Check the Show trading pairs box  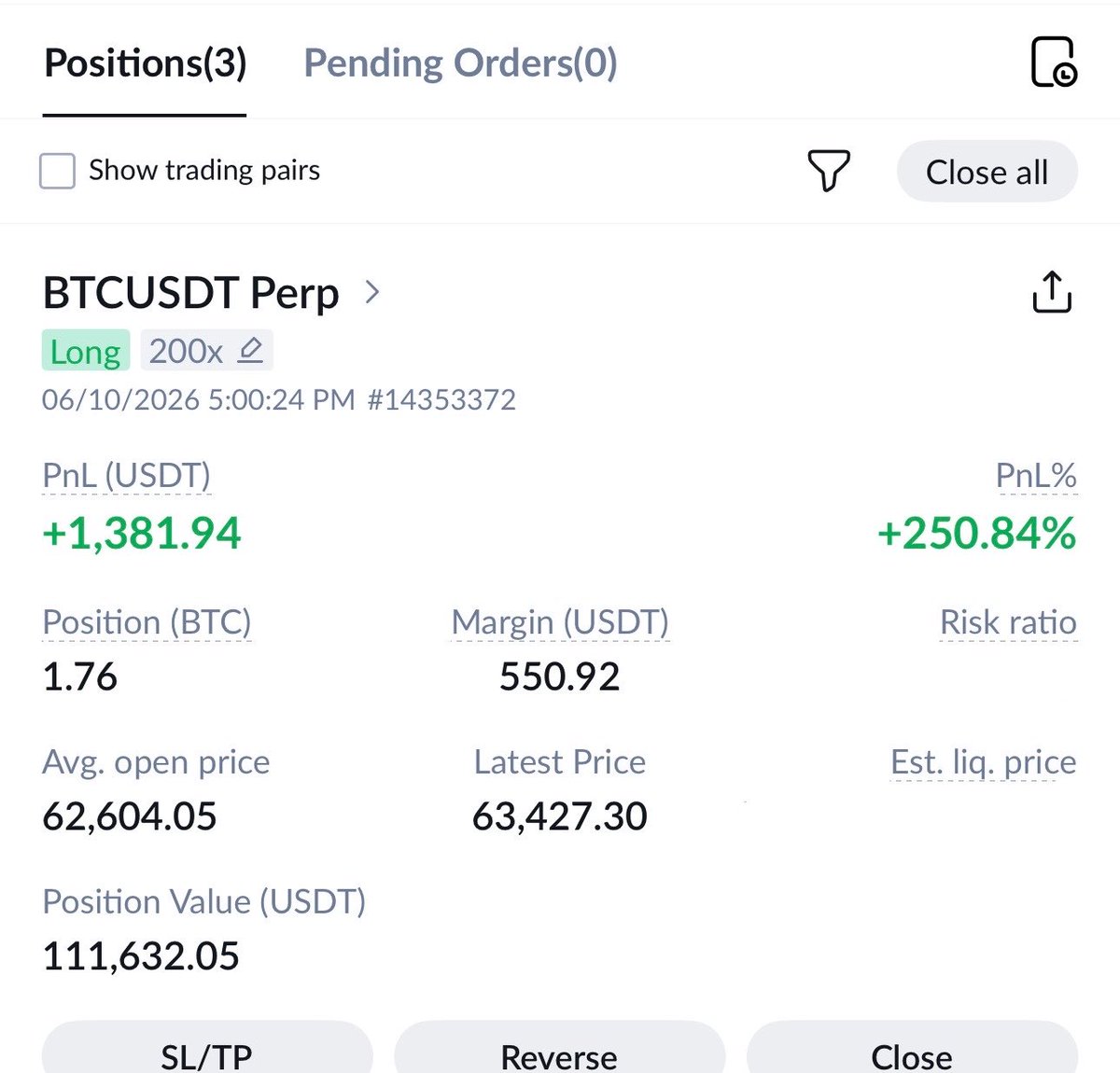click(58, 172)
